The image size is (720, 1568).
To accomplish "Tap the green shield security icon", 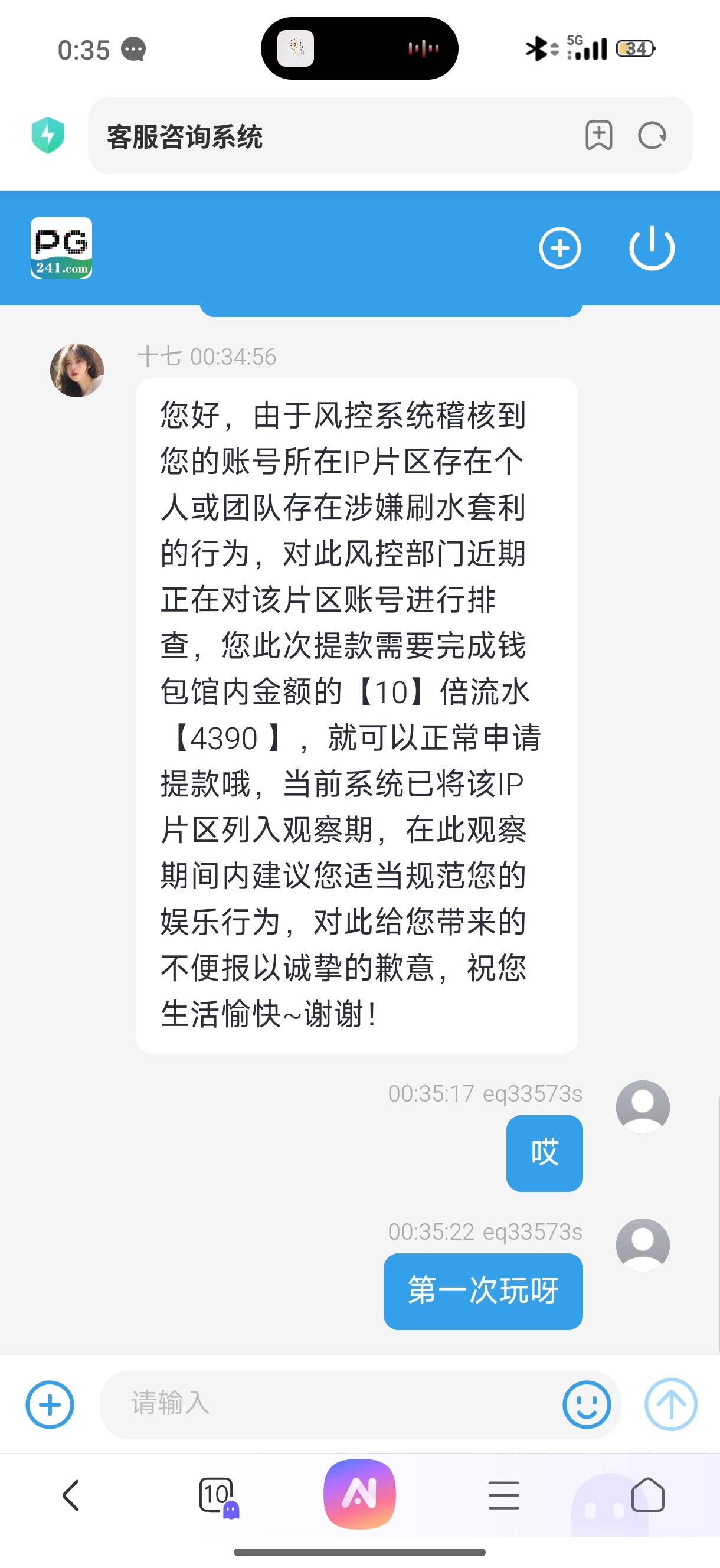I will pos(47,135).
